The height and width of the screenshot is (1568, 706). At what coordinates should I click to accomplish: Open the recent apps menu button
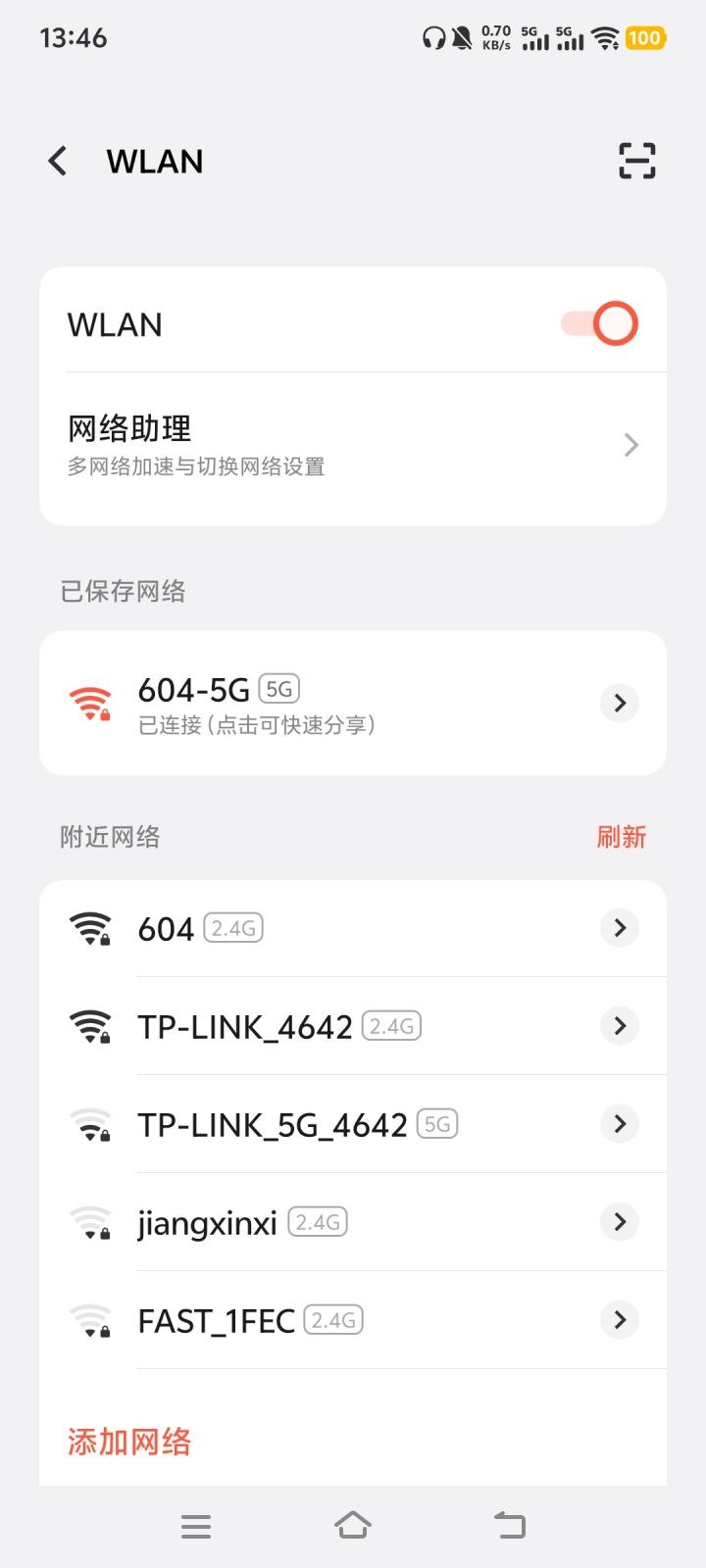pyautogui.click(x=196, y=1526)
